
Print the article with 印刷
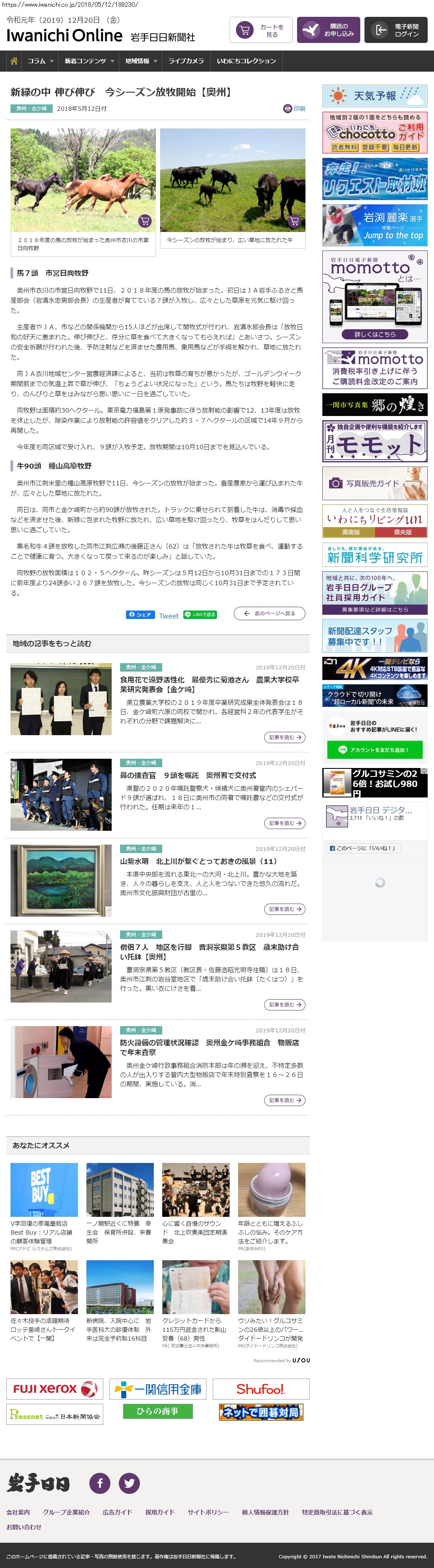tap(295, 108)
